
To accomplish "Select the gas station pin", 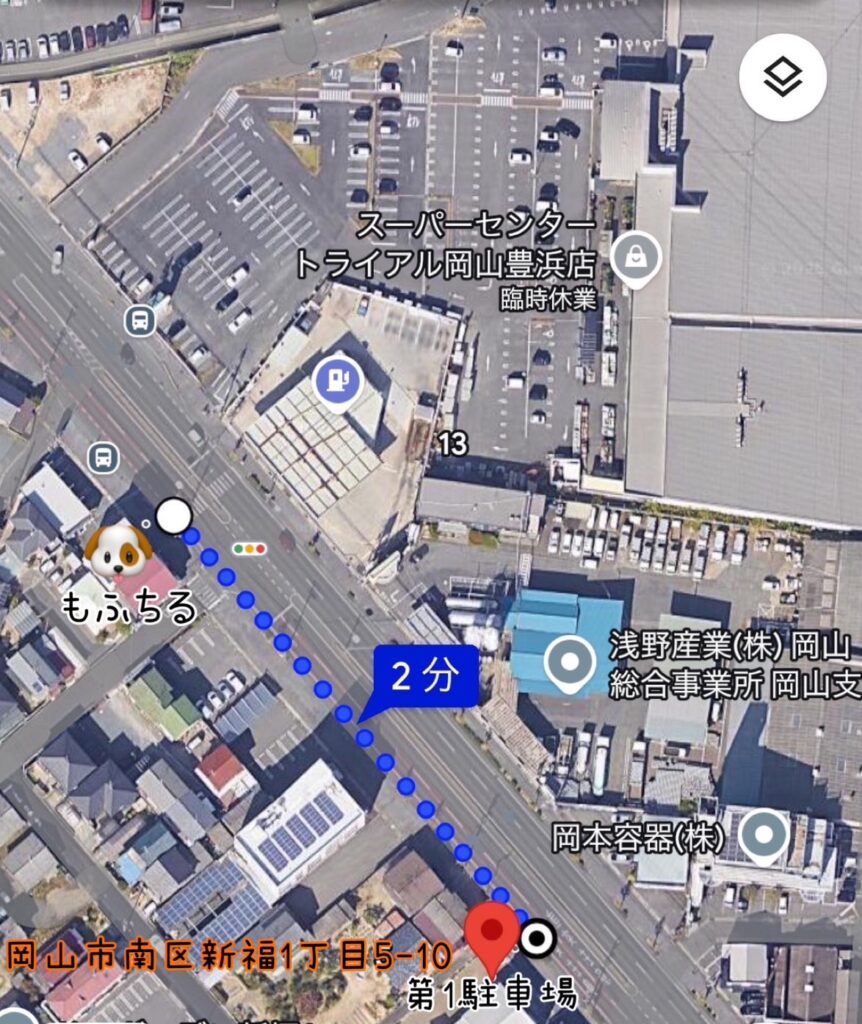I will point(338,381).
